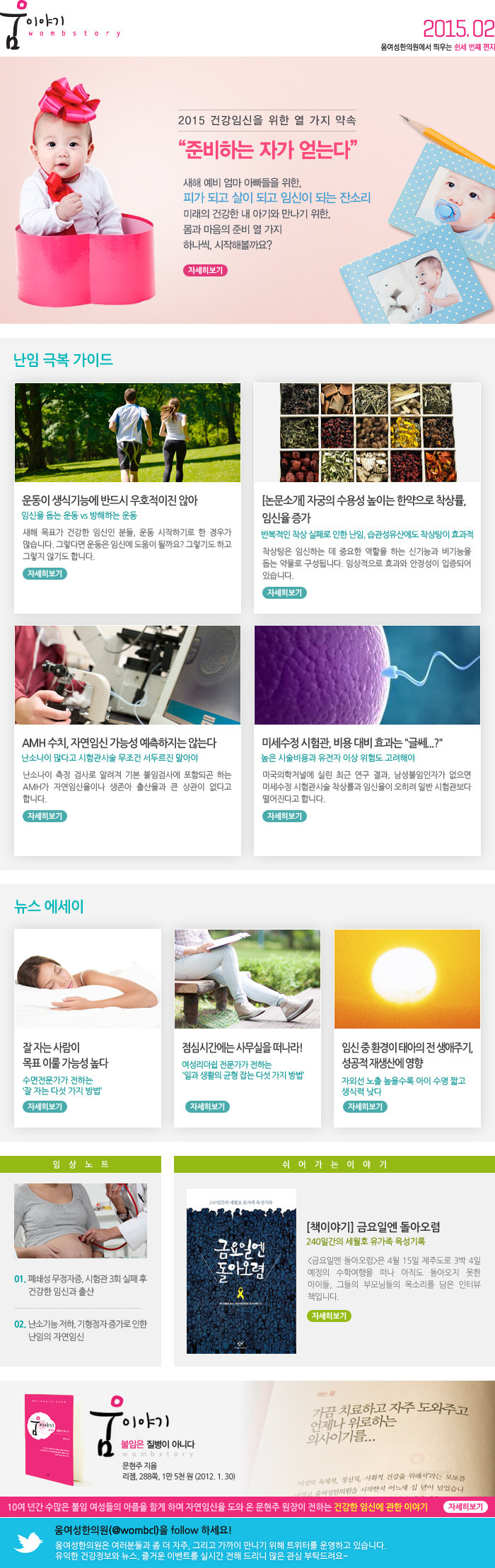
Task: Tap 자세히보기 in the 준비하는 자가 얻는다 banner
Action: tap(205, 271)
